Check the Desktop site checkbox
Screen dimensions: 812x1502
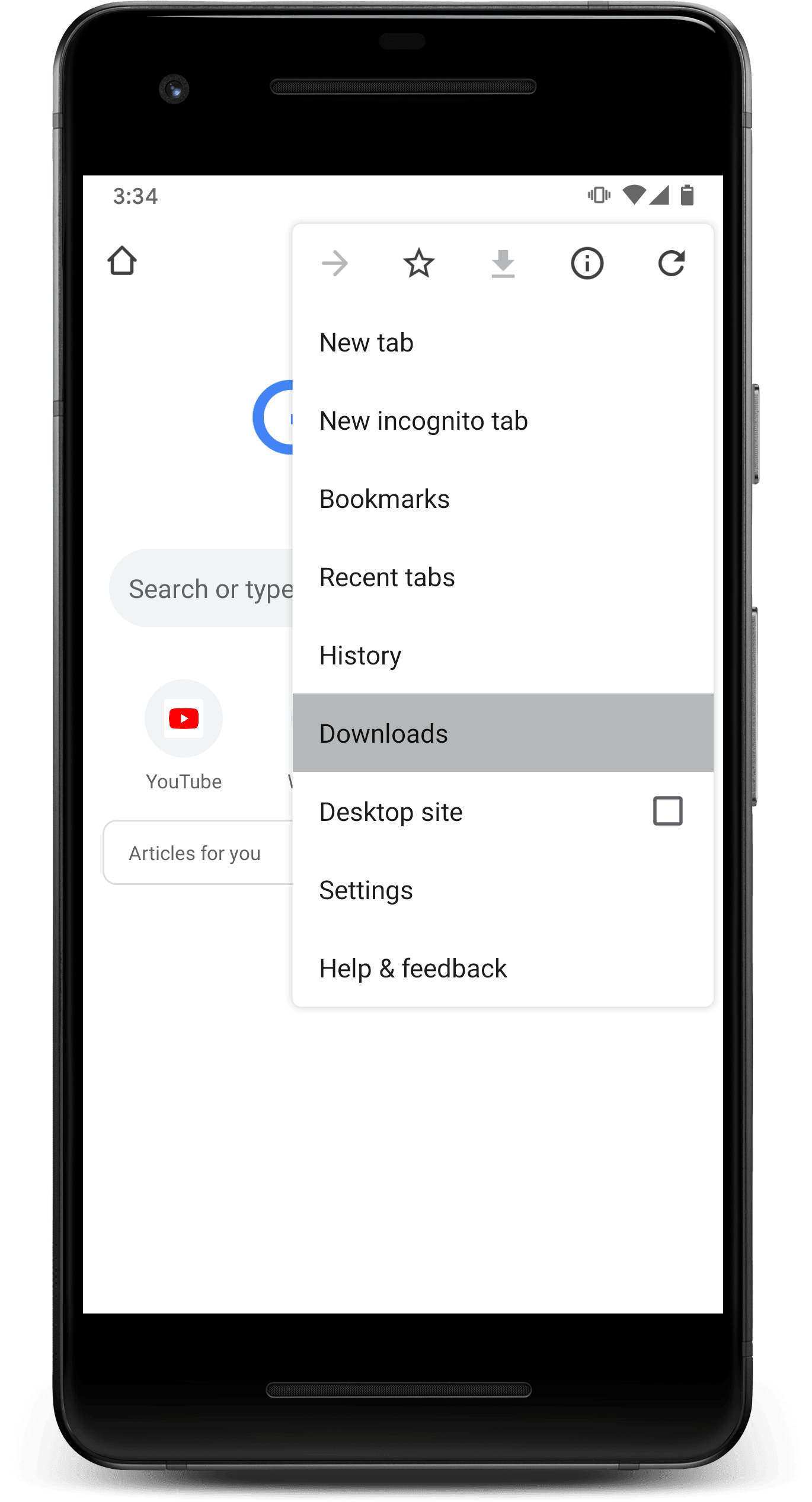click(668, 811)
